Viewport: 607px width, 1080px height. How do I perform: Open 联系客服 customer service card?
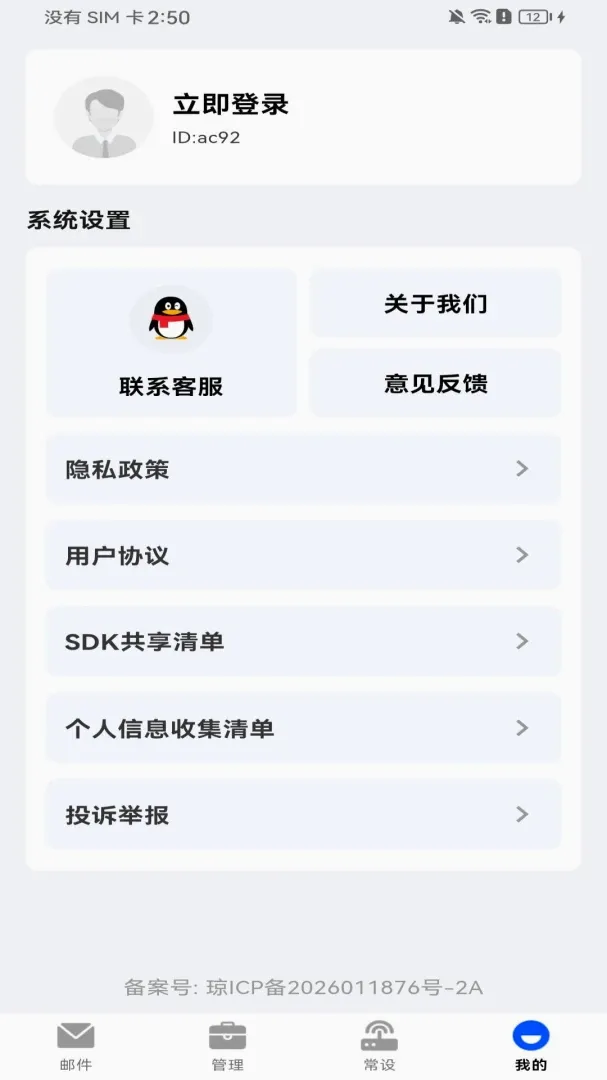click(171, 342)
